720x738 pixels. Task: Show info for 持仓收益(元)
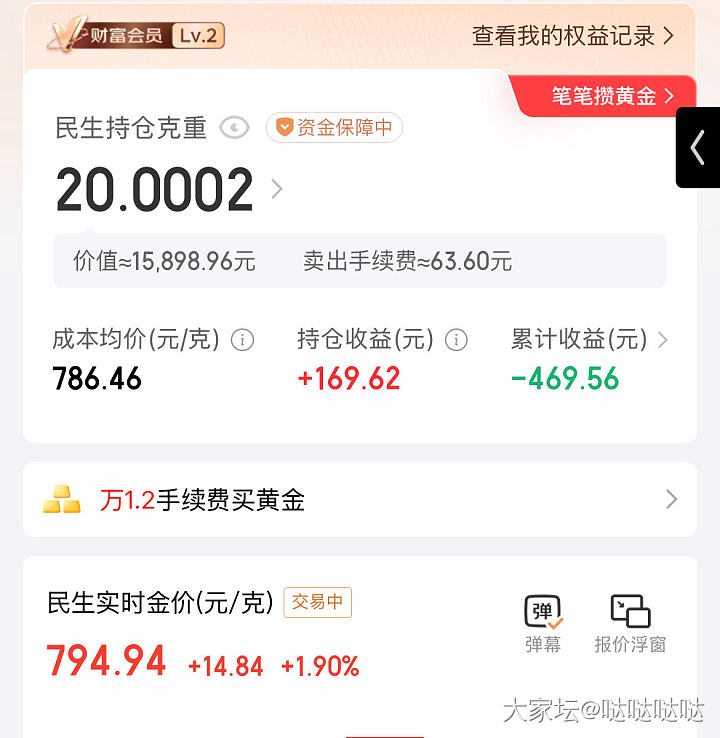[x=456, y=340]
